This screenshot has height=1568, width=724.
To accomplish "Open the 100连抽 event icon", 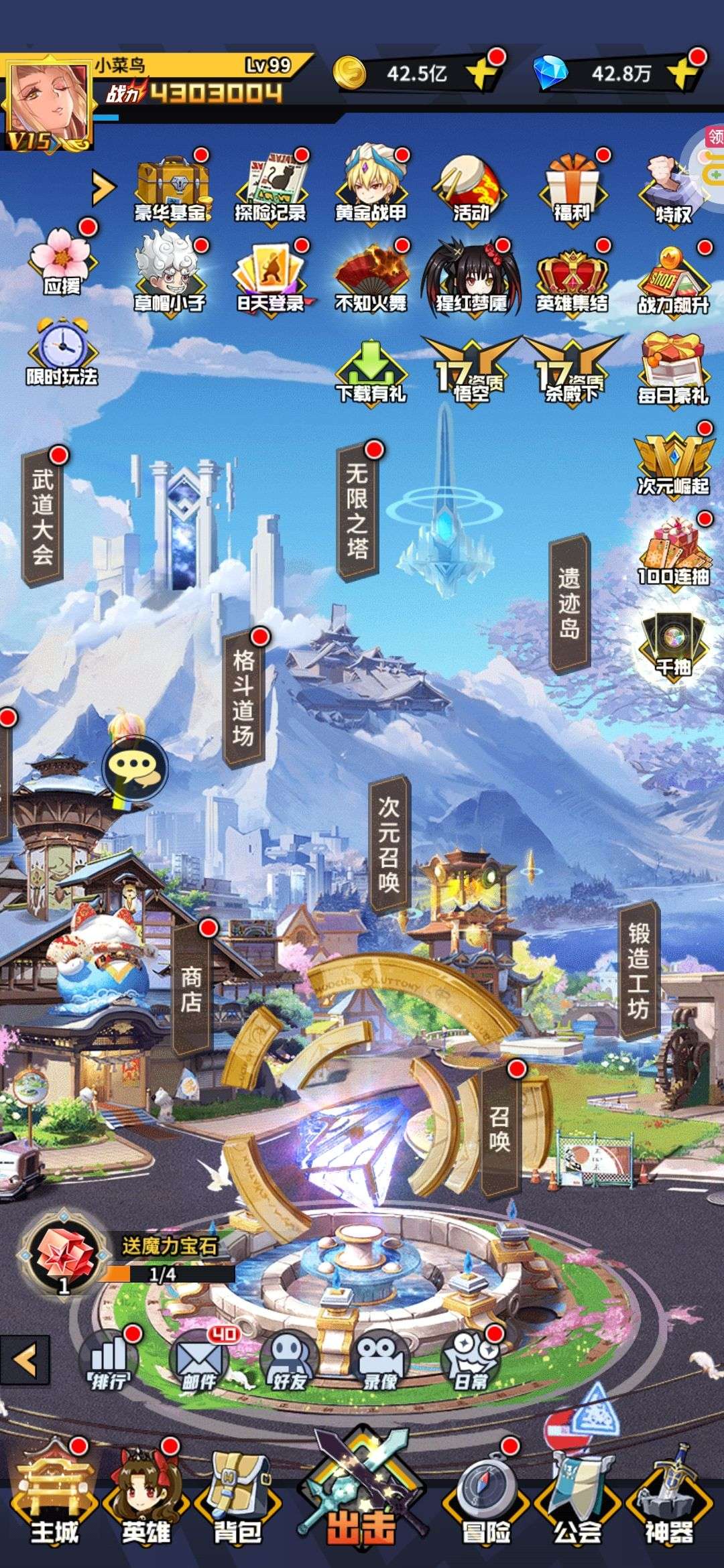I will click(x=673, y=553).
